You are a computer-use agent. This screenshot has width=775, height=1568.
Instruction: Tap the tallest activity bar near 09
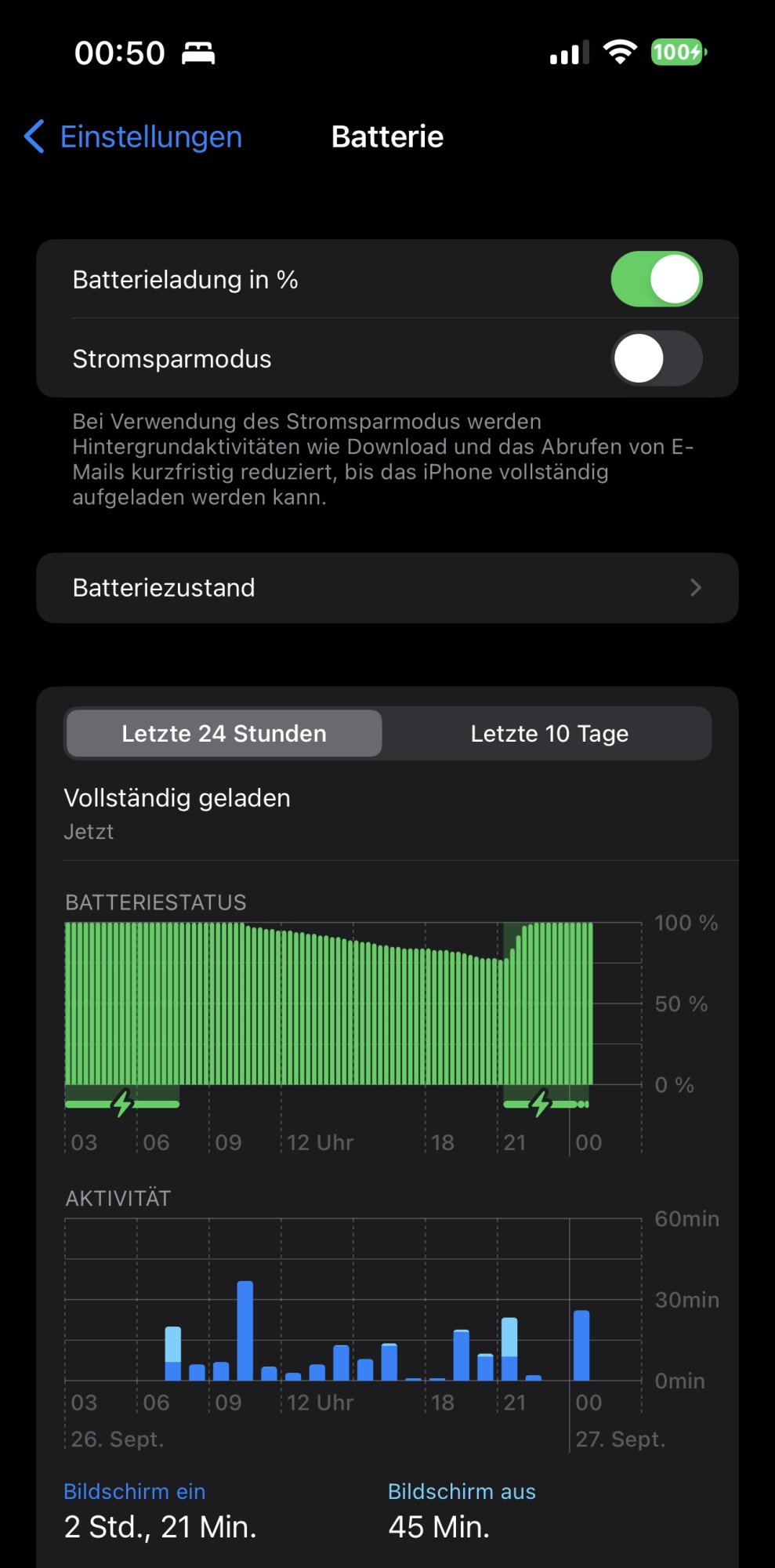[x=245, y=1330]
